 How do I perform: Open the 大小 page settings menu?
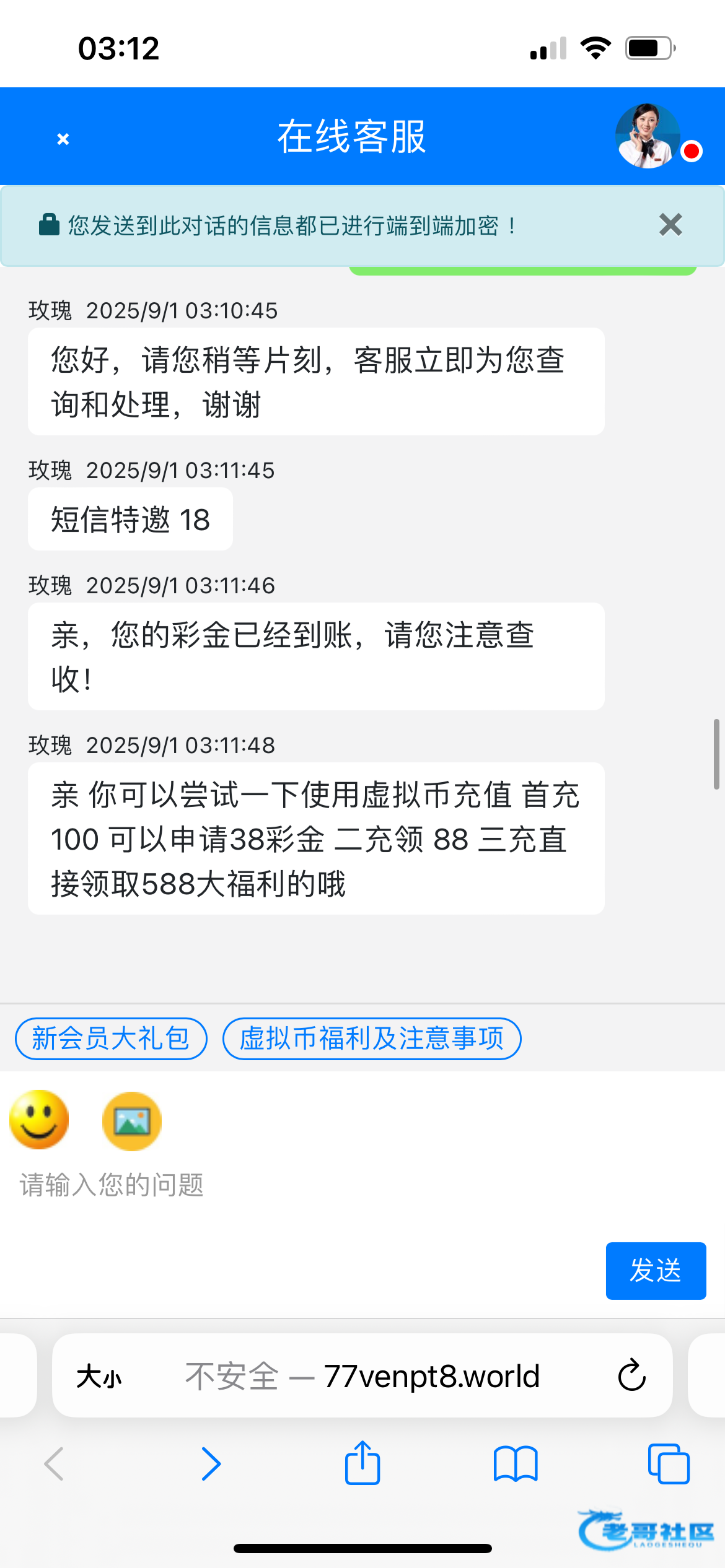pos(99,1377)
